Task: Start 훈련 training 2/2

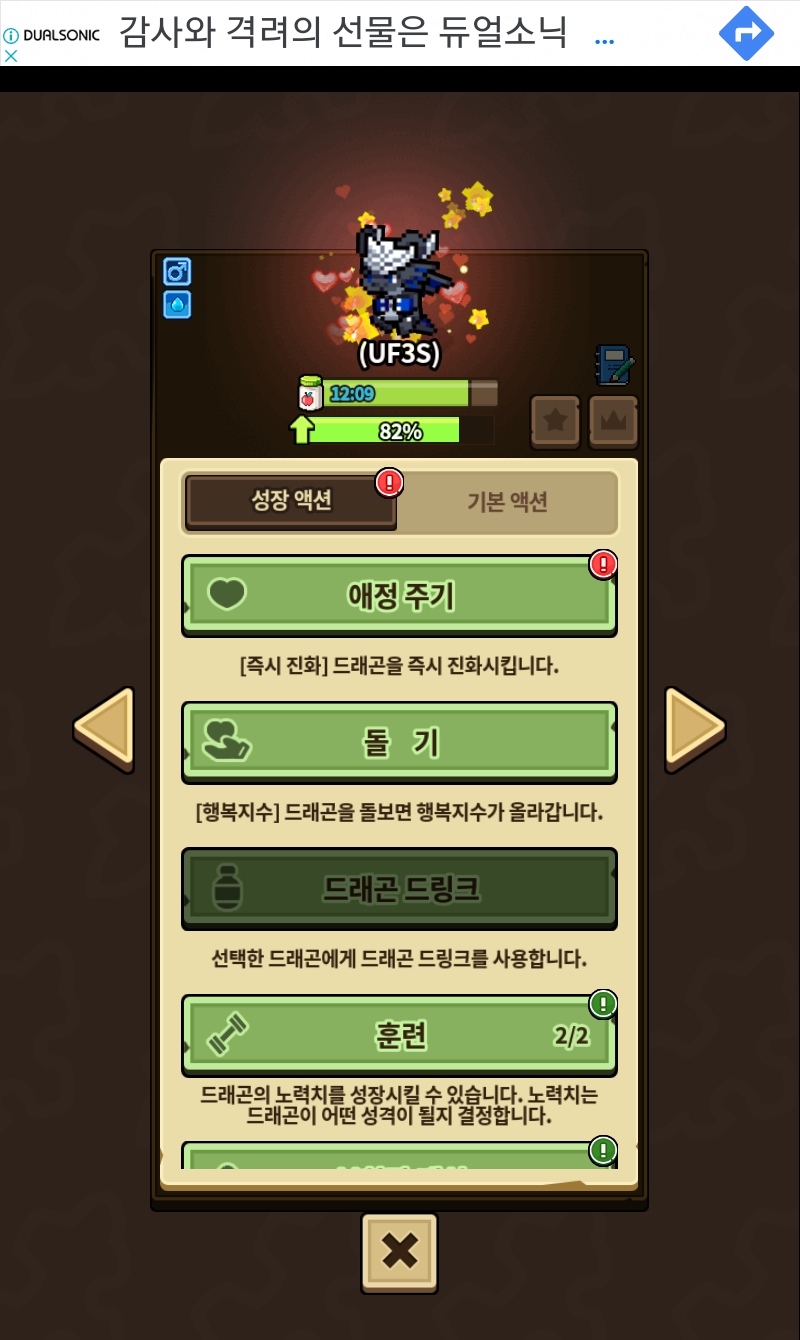Action: coord(399,1036)
